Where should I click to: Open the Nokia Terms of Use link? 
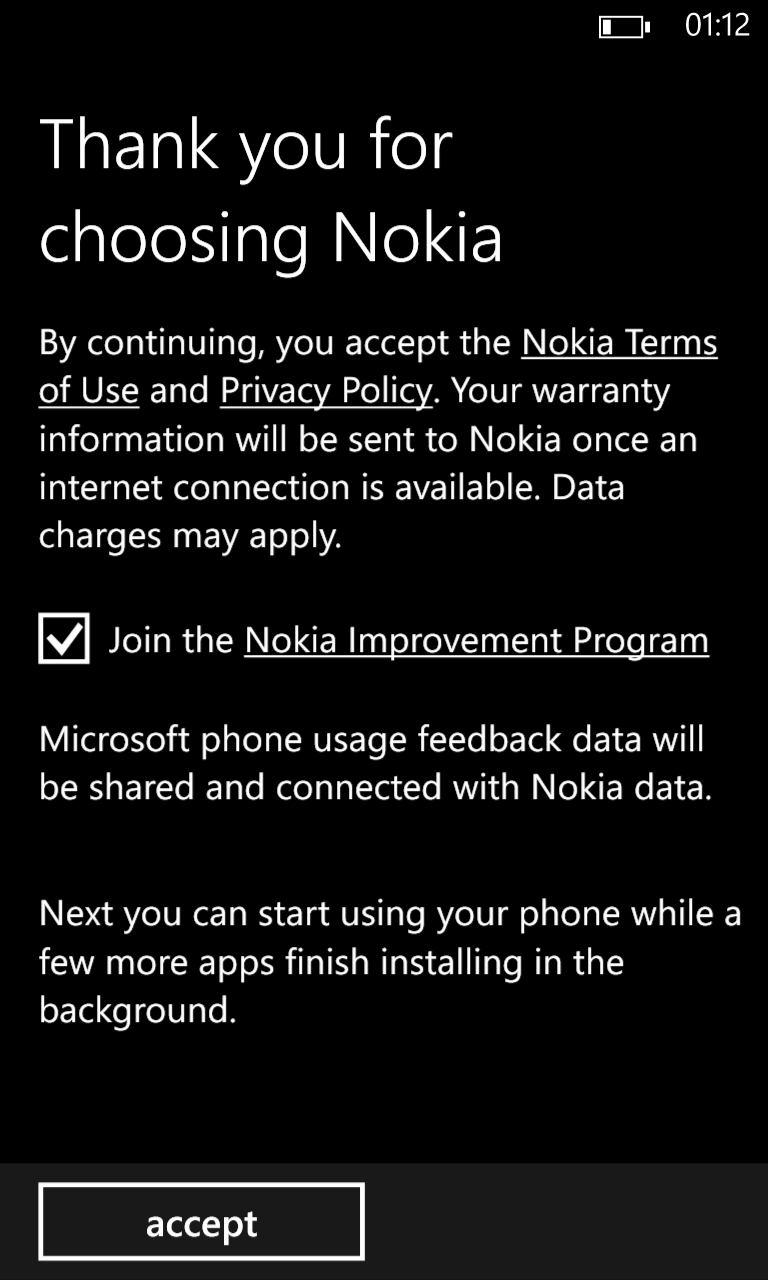tap(619, 343)
